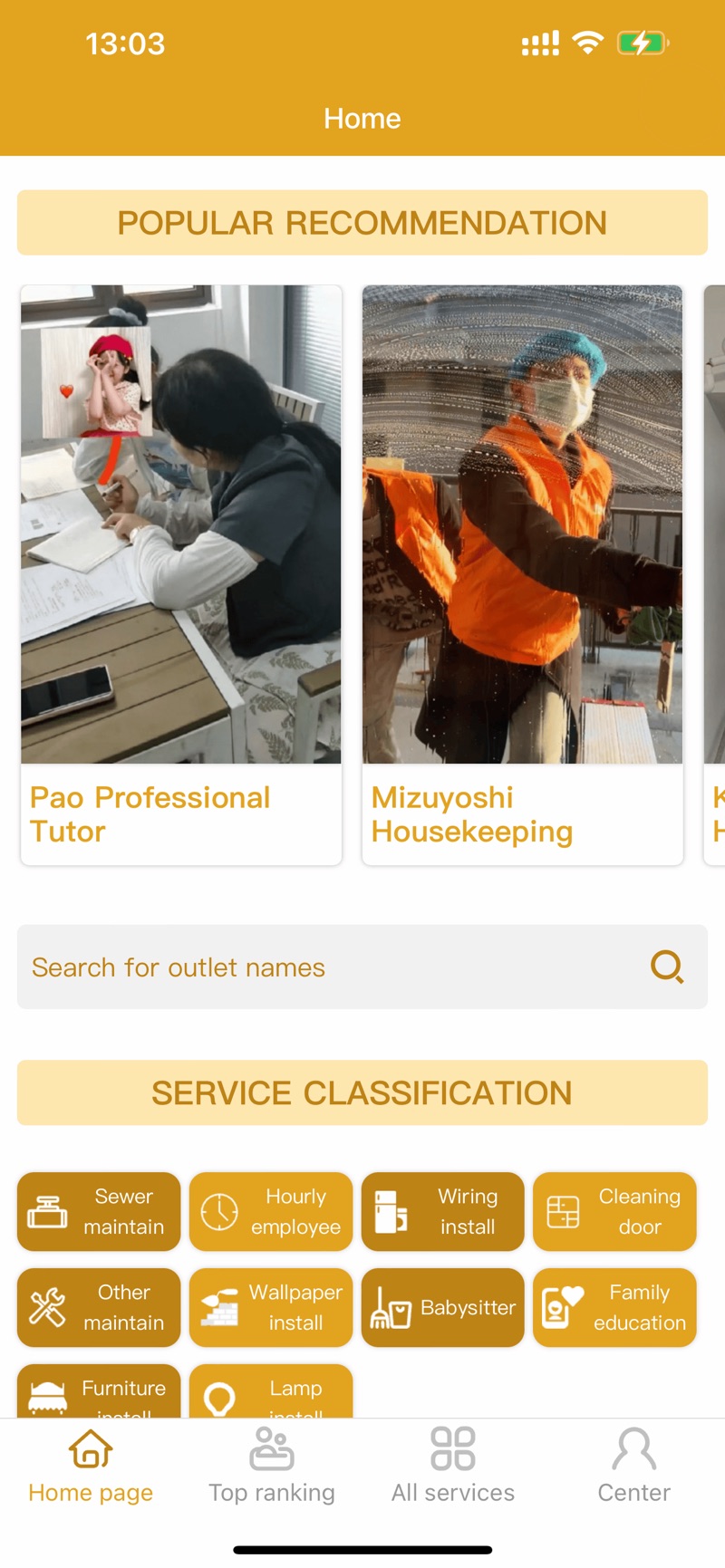
Task: Select Other maintain service
Action: 99,1307
